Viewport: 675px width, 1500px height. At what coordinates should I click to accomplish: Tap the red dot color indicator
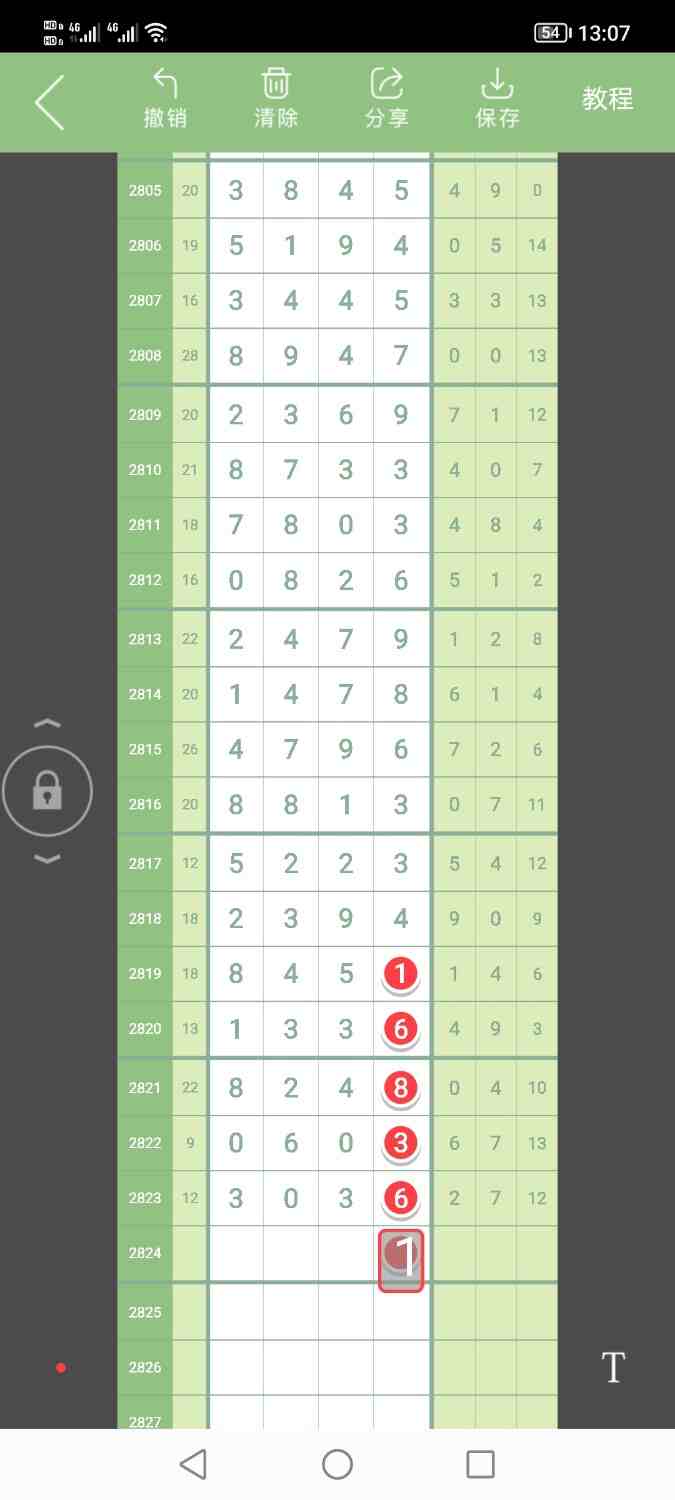[61, 1367]
